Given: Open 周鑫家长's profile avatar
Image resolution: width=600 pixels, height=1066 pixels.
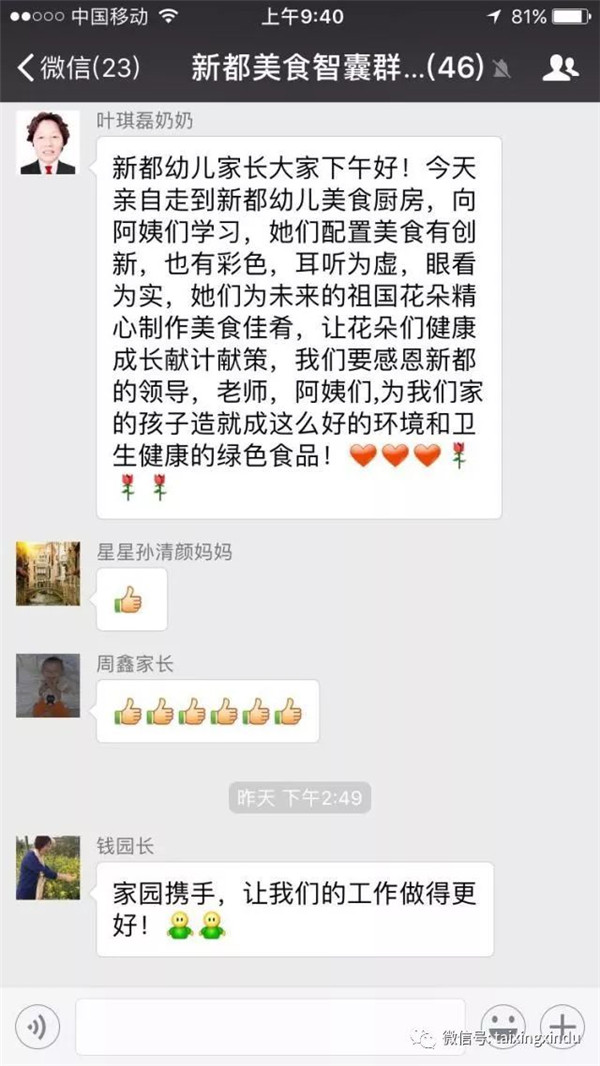Looking at the screenshot, I should [47, 686].
